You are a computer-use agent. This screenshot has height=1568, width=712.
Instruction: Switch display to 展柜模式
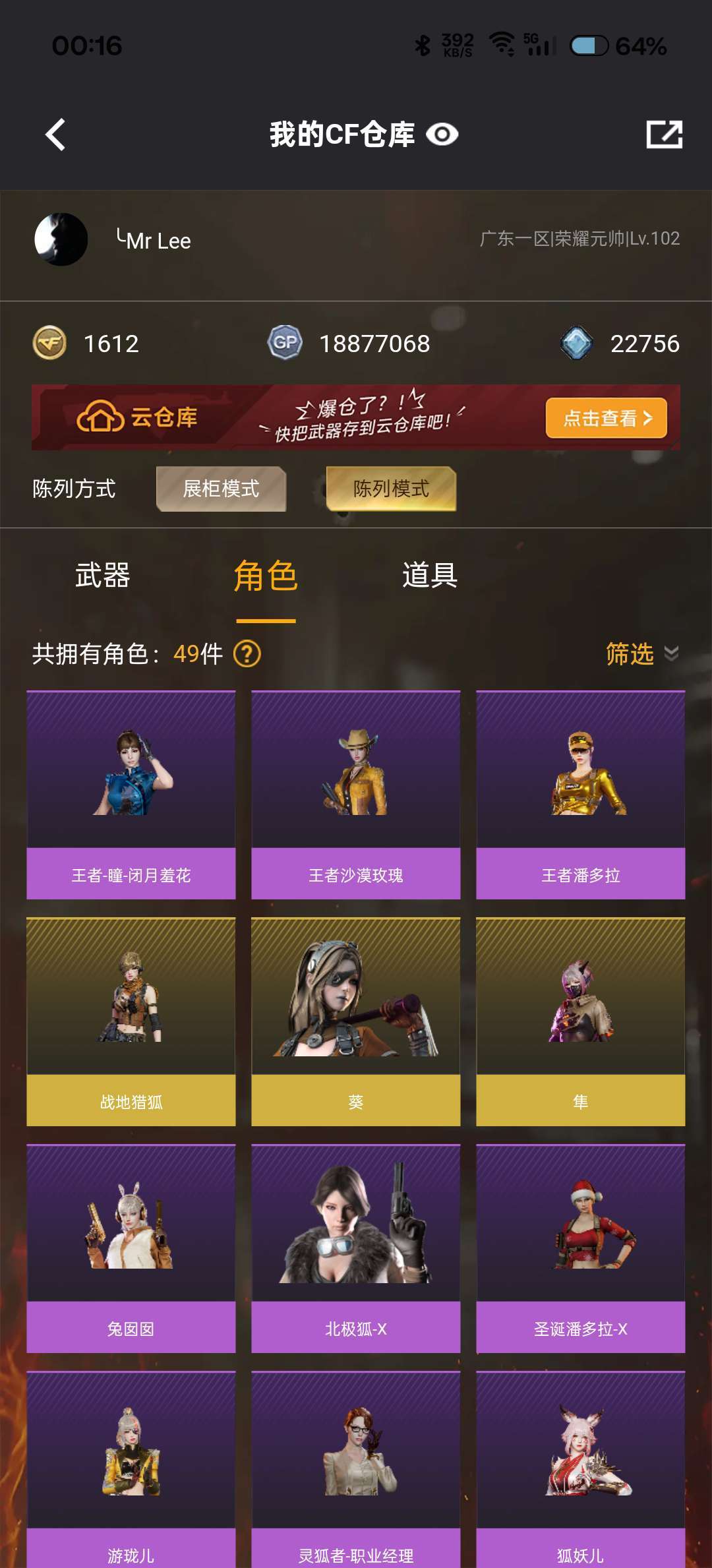pos(222,489)
